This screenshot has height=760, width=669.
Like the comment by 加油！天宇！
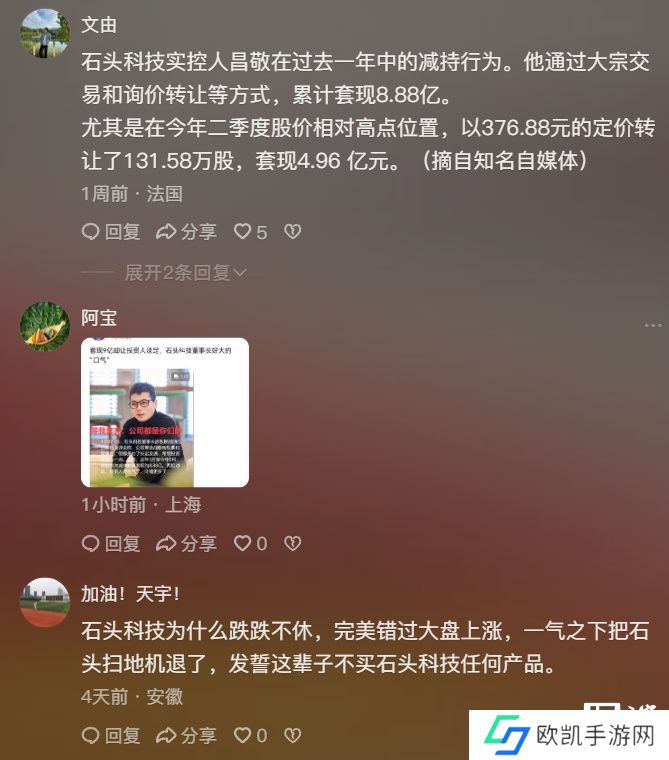(250, 736)
